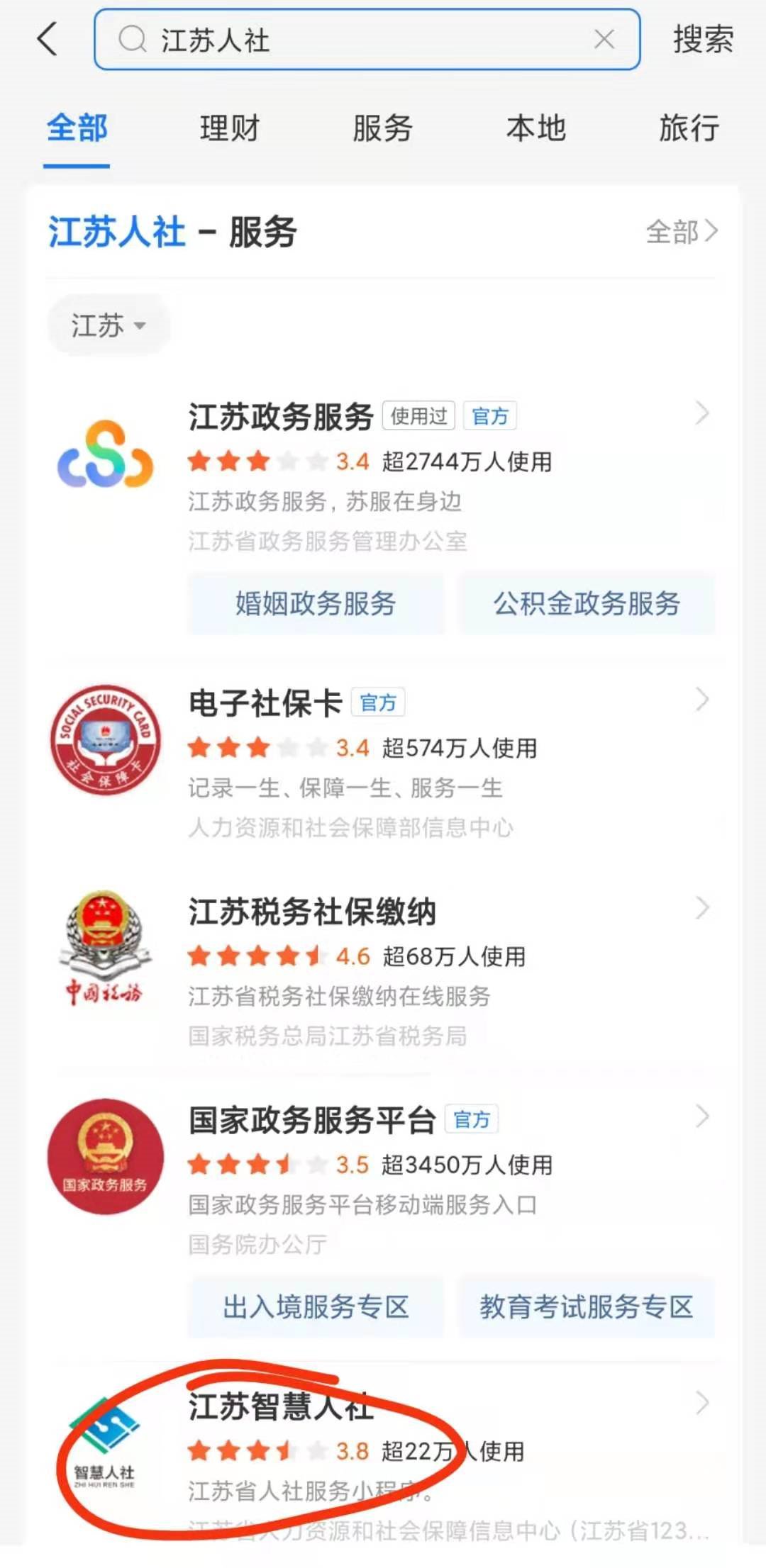Tap the search field containing 江苏人社
Image resolution: width=766 pixels, height=1568 pixels.
[x=355, y=40]
